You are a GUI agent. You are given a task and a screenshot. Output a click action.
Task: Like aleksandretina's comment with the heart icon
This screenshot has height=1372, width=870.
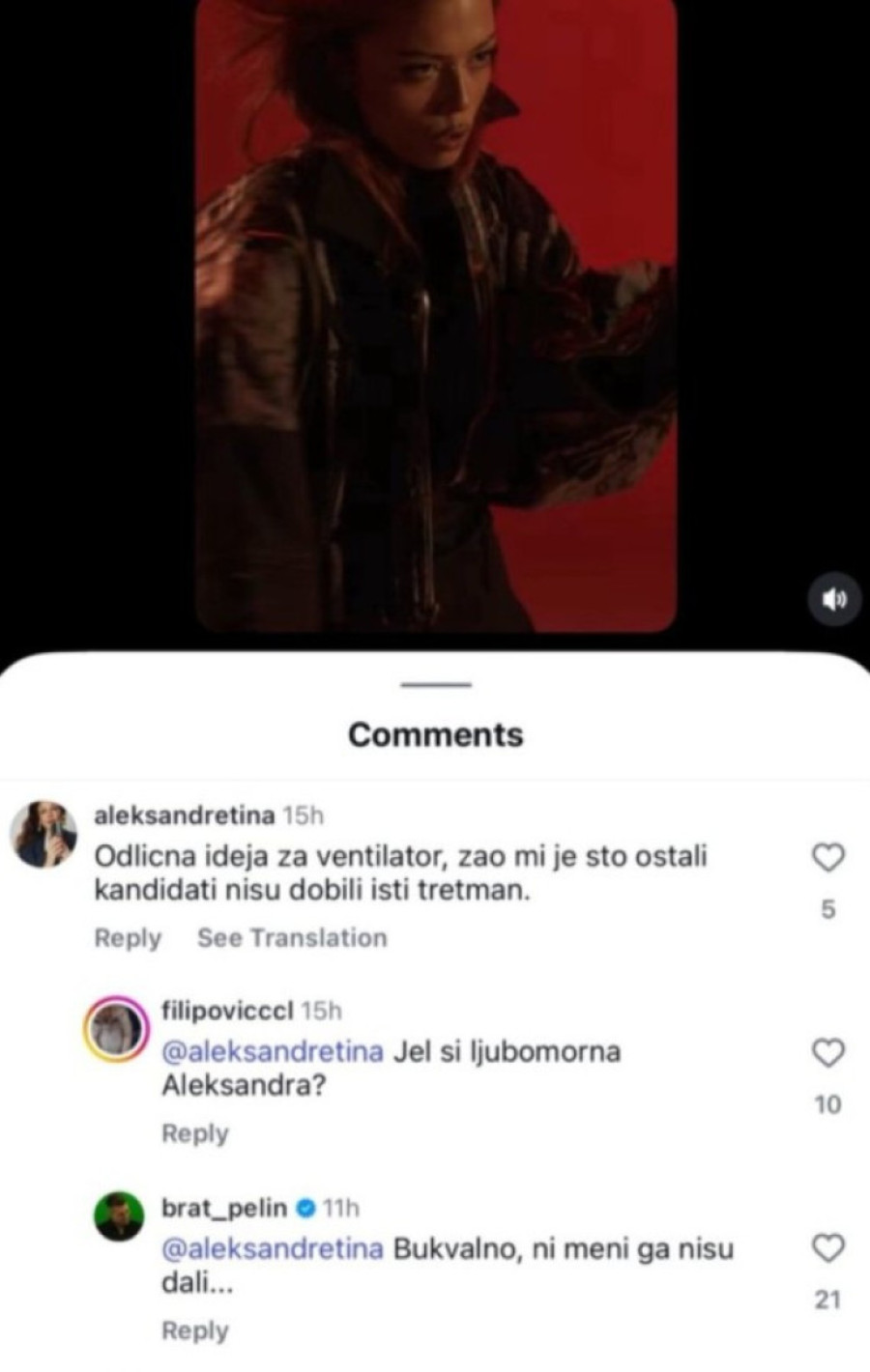828,855
